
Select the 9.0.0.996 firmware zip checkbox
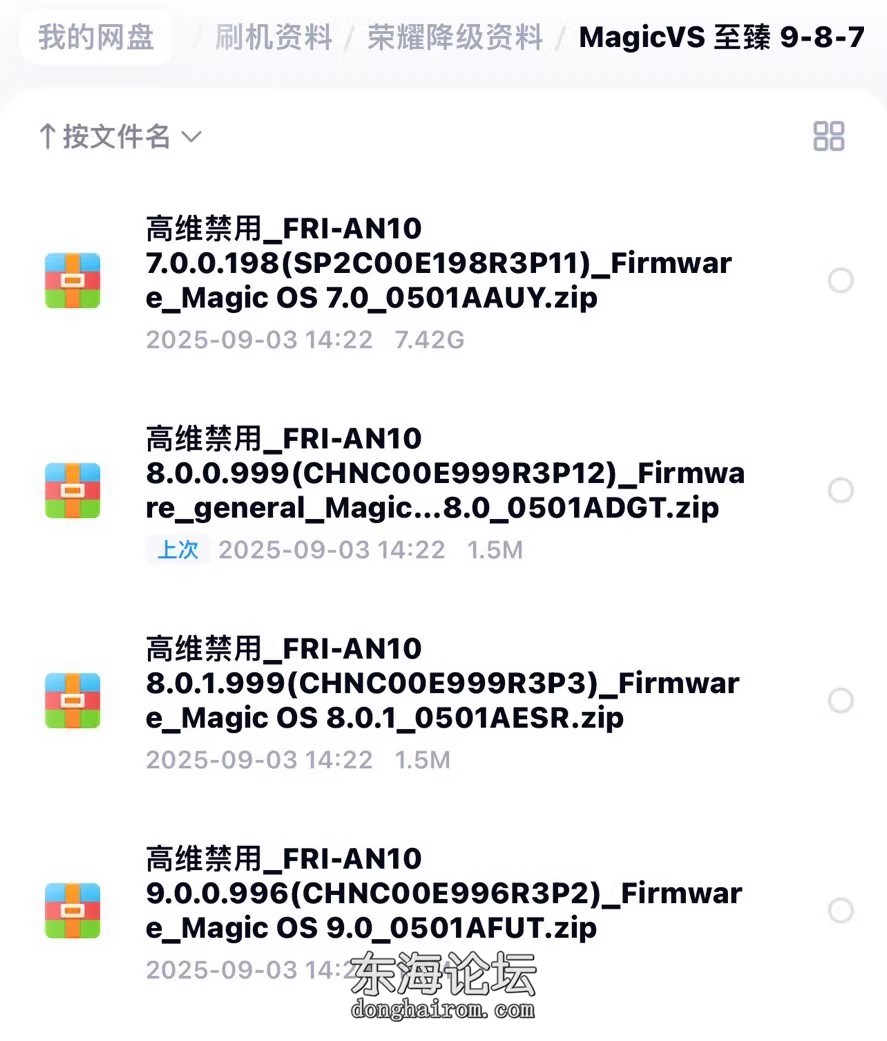[x=841, y=910]
